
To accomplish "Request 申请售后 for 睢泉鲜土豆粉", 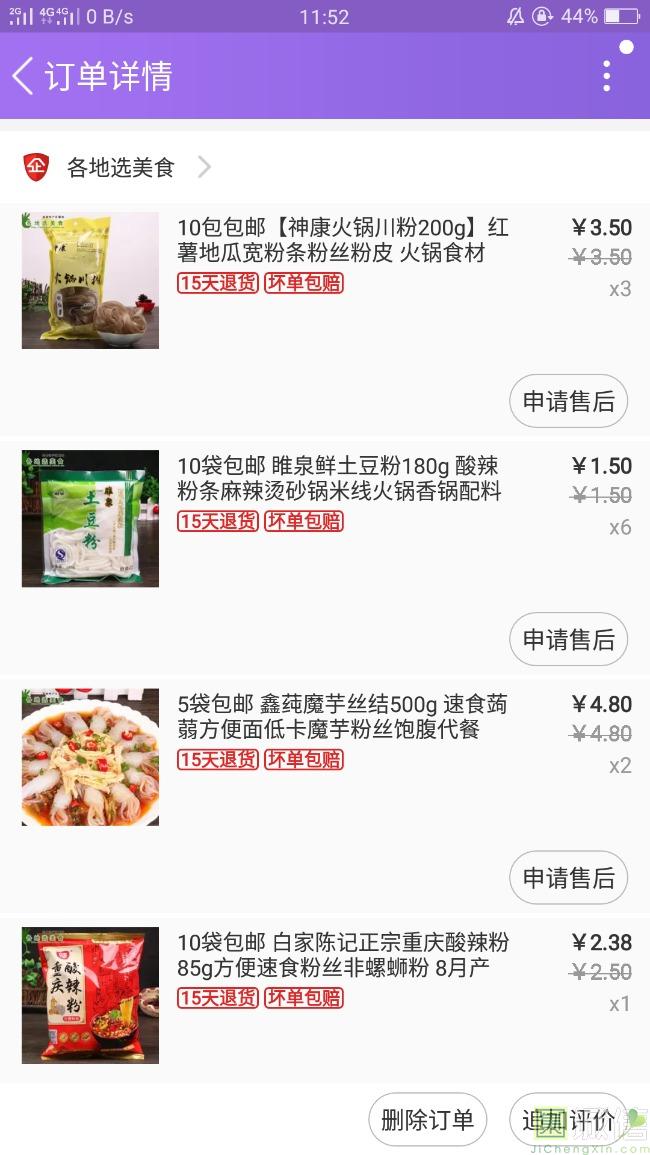I will tap(568, 640).
